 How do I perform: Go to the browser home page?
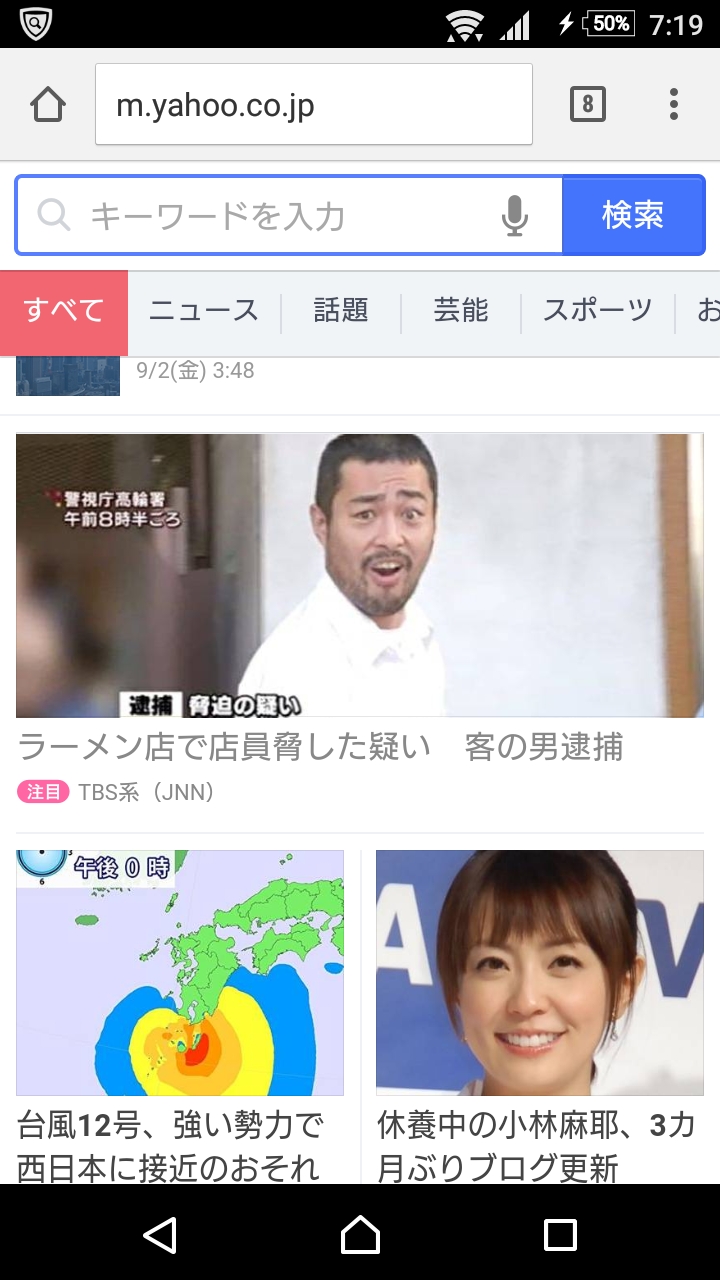pyautogui.click(x=48, y=104)
